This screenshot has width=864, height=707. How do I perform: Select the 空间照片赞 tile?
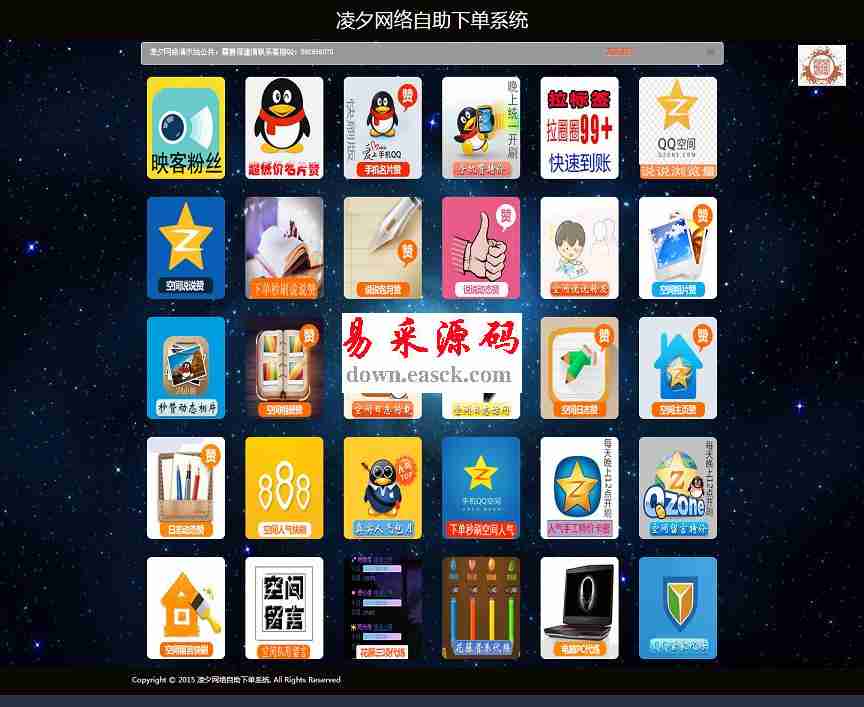[678, 248]
